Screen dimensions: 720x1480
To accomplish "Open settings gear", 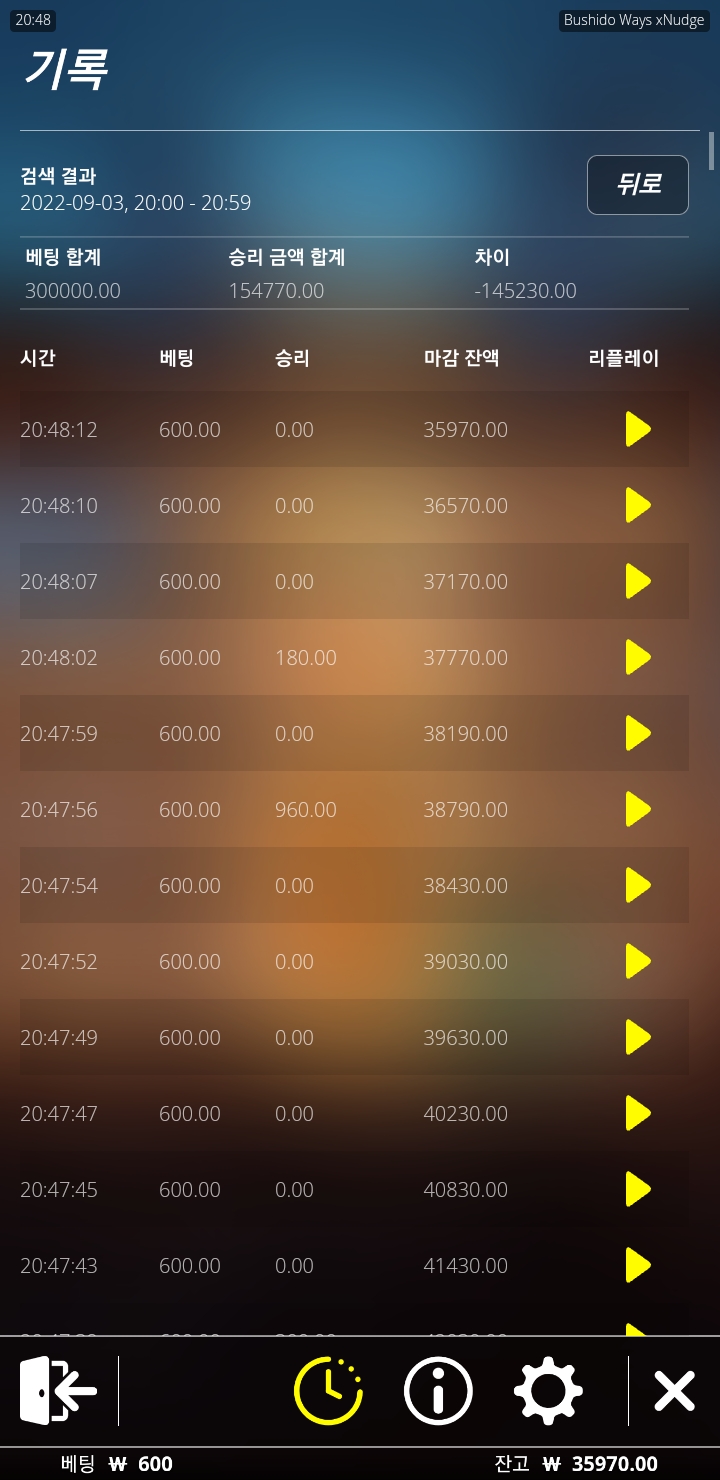I will click(548, 1391).
